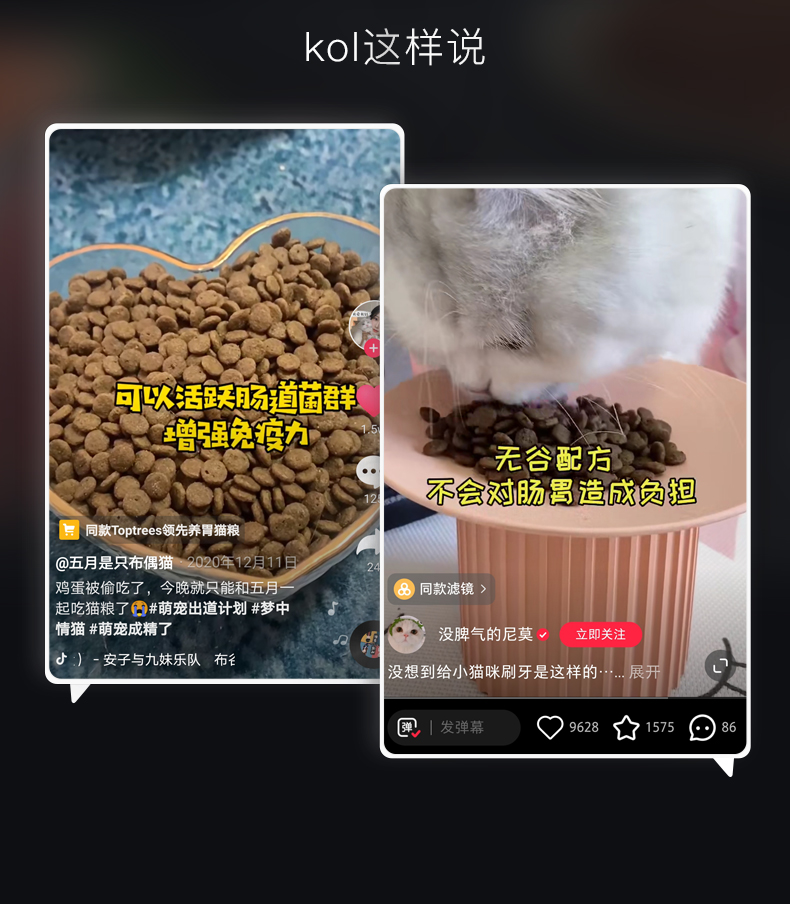Click the 立即关注 follow button

(601, 635)
